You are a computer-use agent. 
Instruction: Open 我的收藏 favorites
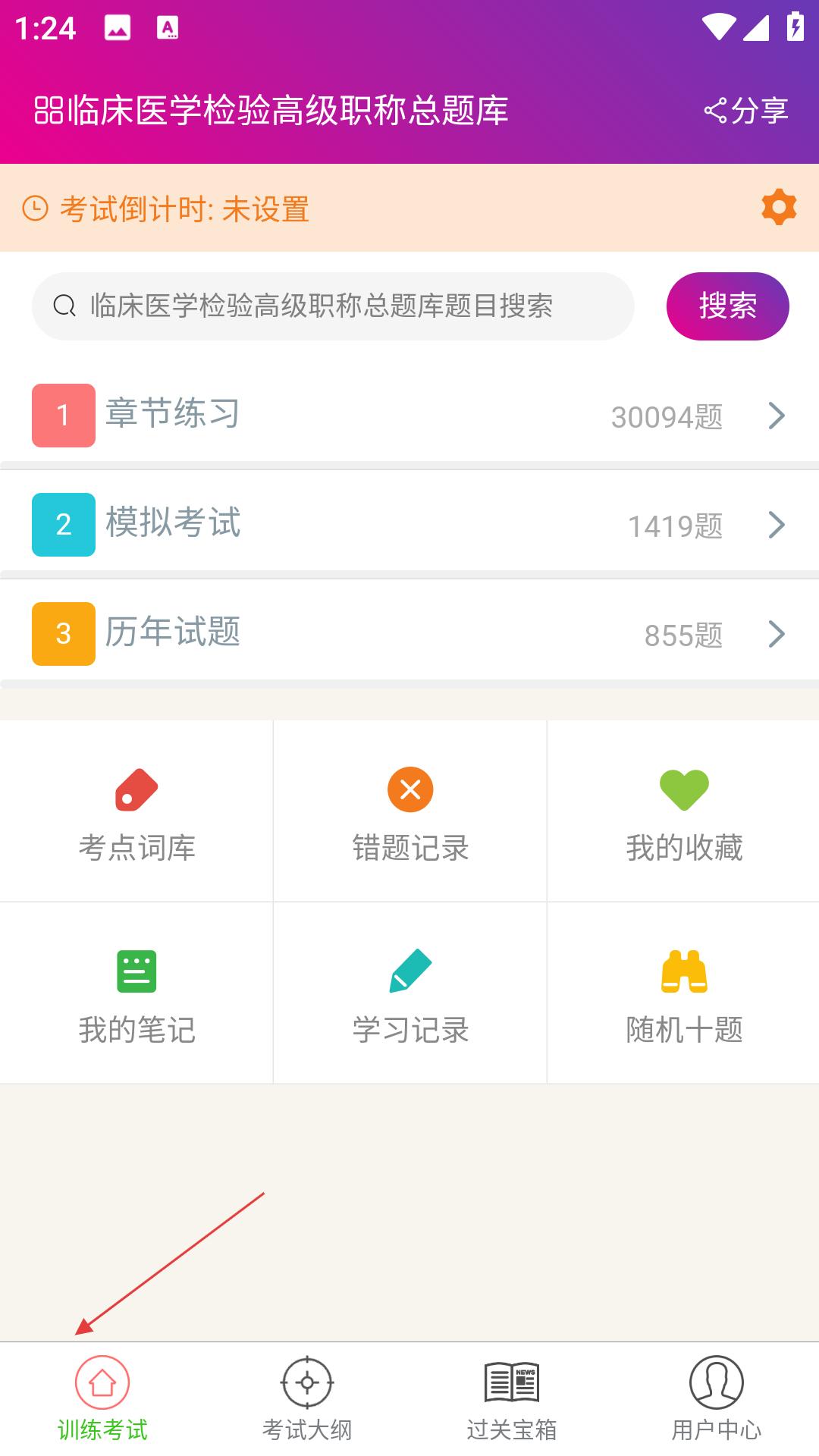click(683, 811)
